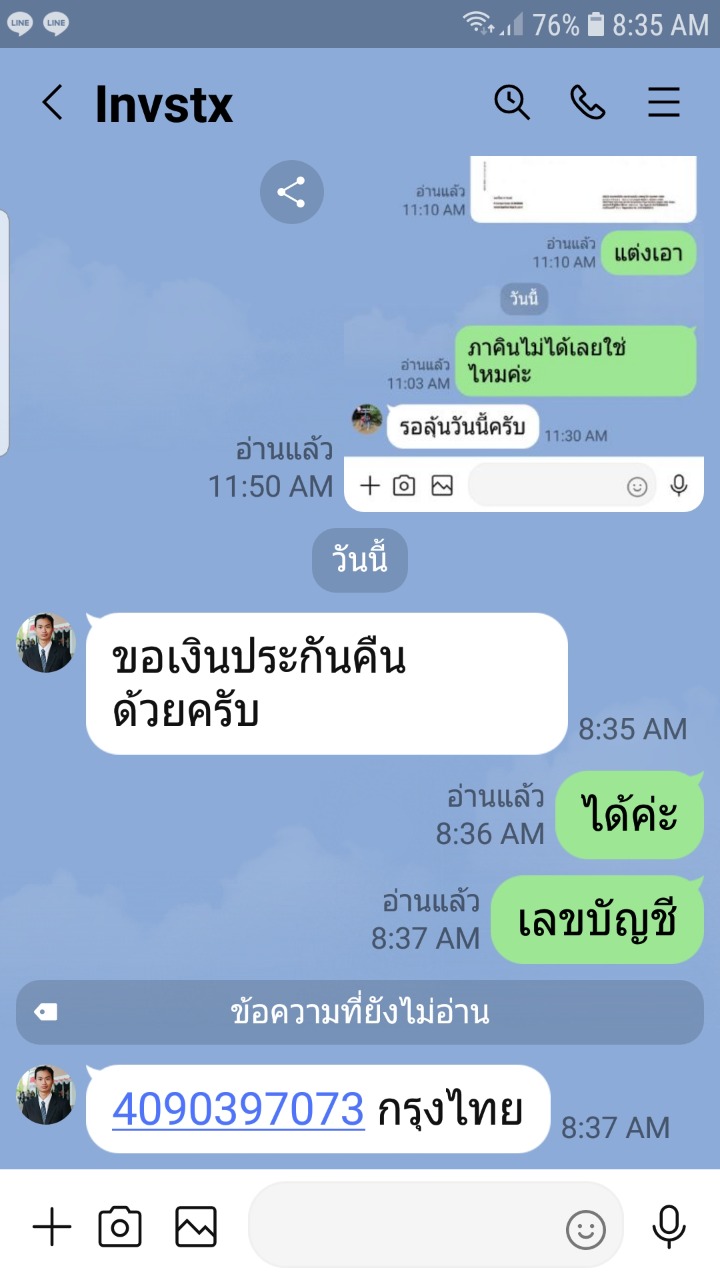The image size is (720, 1280).
Task: Open the chat menu
Action: pos(664,102)
